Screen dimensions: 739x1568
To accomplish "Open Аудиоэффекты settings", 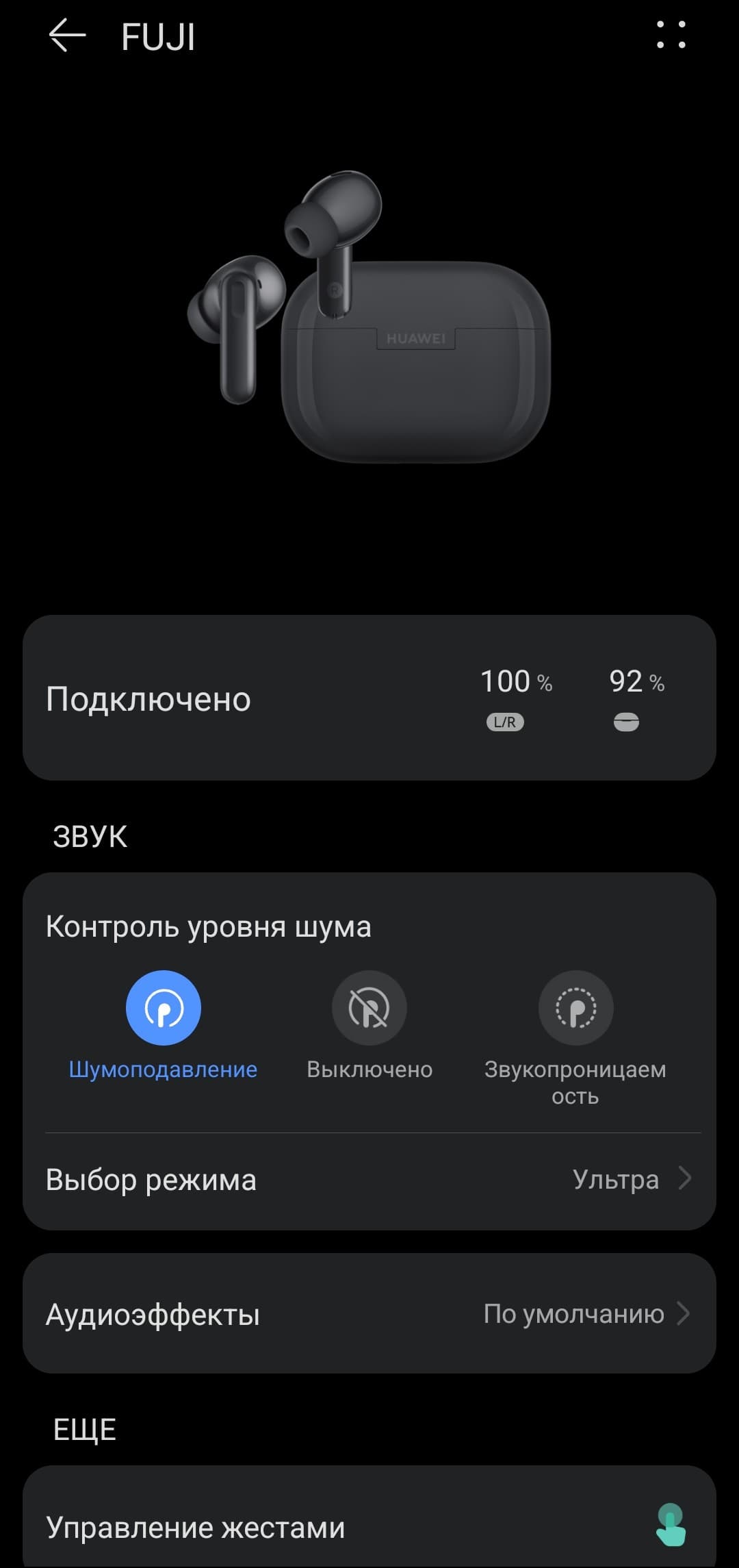I will tap(369, 1314).
